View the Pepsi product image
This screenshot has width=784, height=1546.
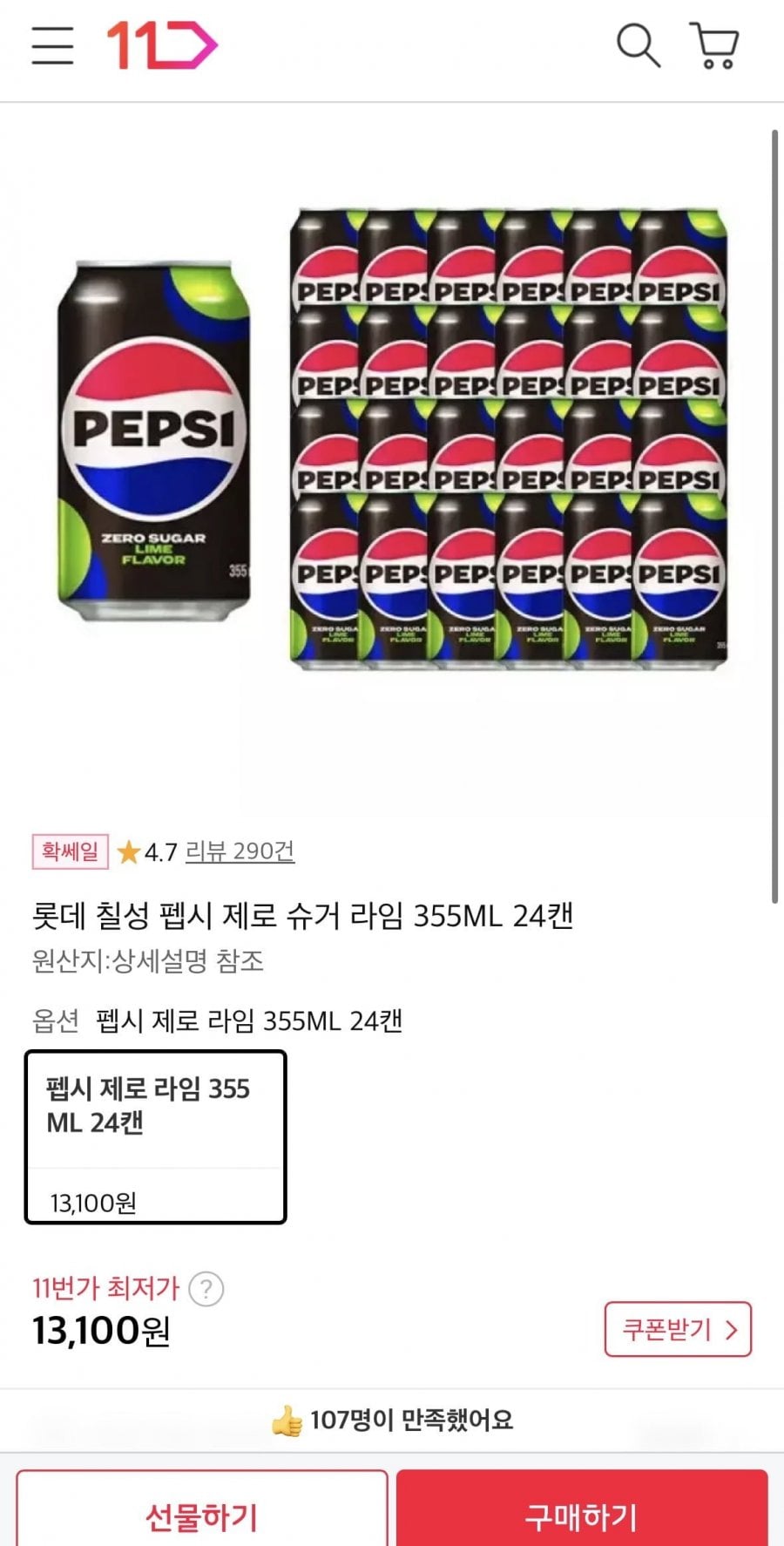pyautogui.click(x=392, y=440)
